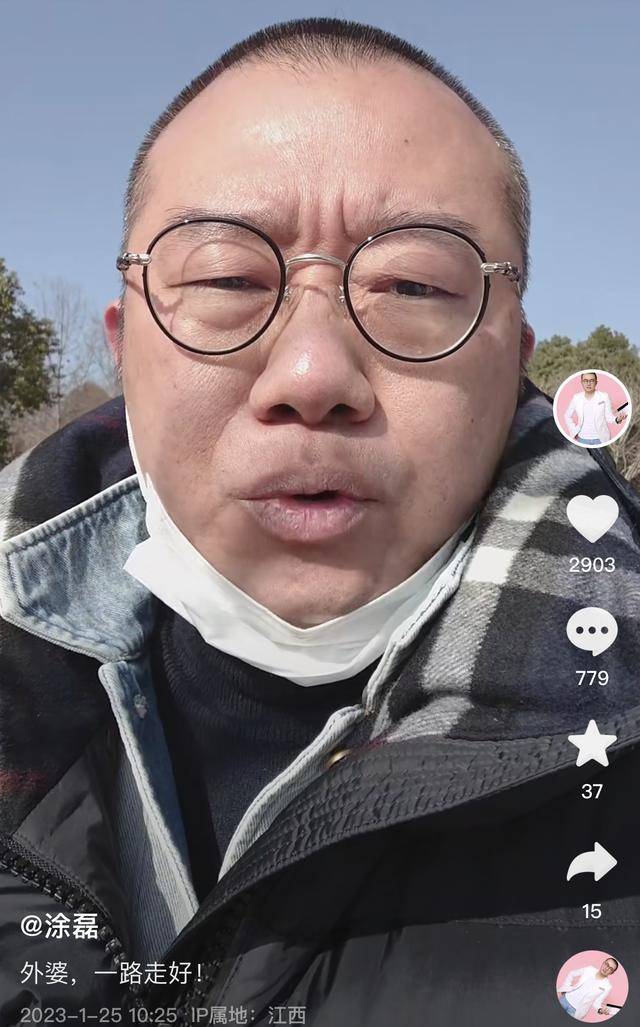Add the video to favorites with the star
Image resolution: width=640 pixels, height=1027 pixels.
[592, 744]
